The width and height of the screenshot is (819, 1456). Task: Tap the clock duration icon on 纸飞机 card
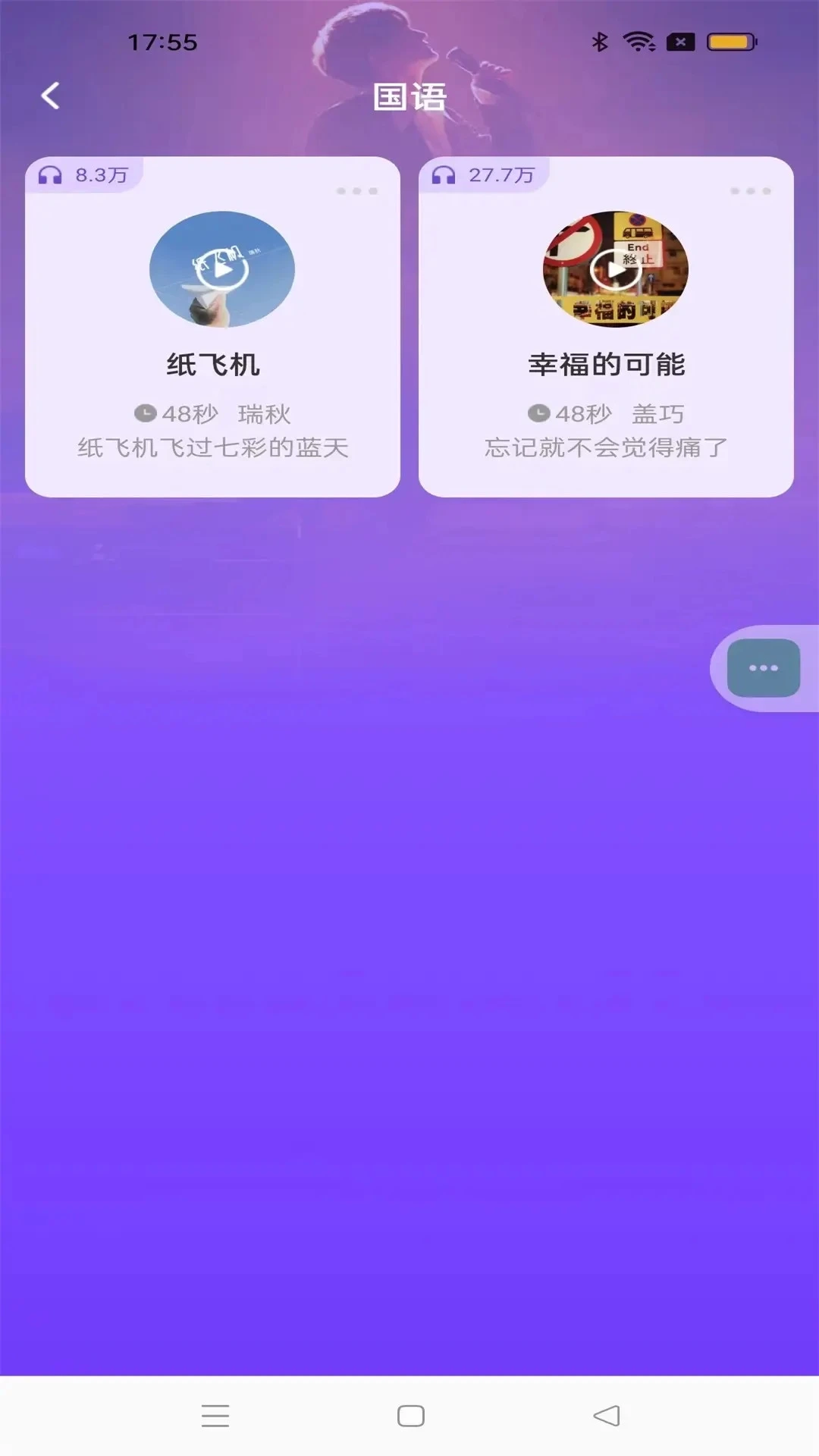pos(145,413)
